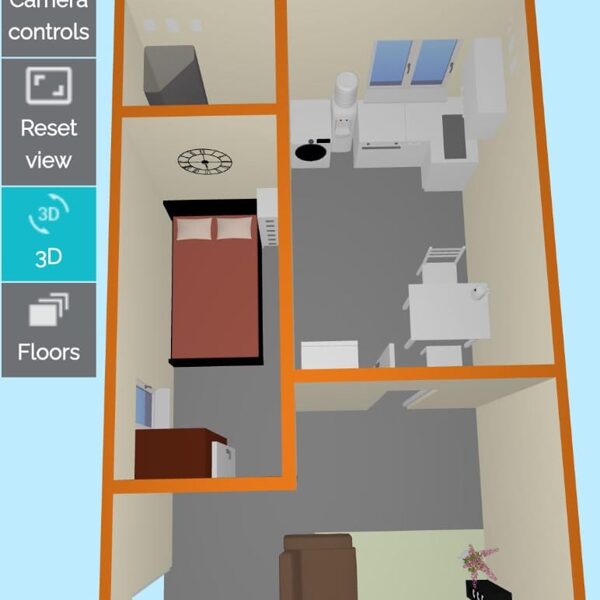Toggle the 3D view mode
The height and width of the screenshot is (600, 600).
point(48,233)
